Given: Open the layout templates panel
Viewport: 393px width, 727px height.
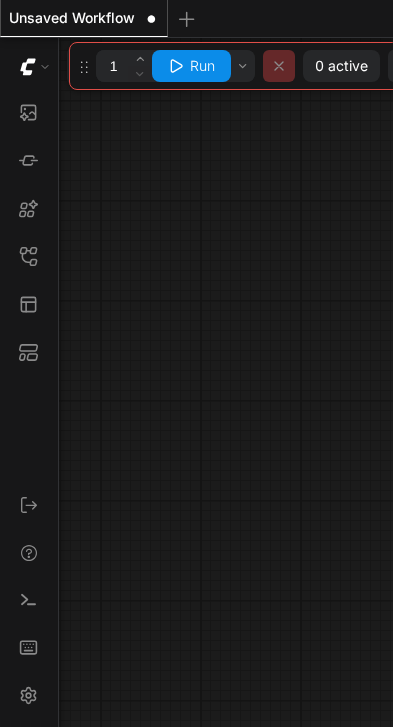Looking at the screenshot, I should coord(29,305).
